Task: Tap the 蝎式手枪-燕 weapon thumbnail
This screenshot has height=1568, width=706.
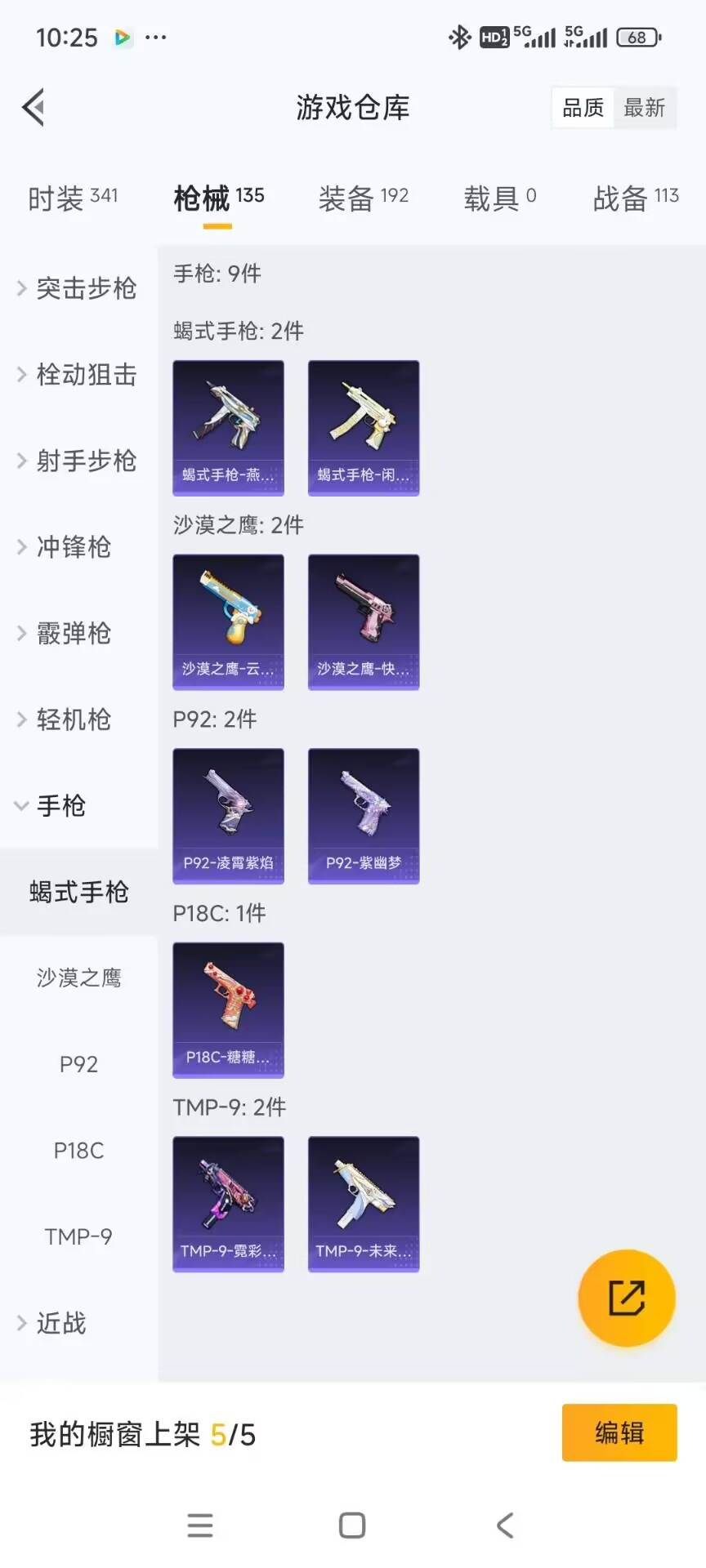Action: click(x=228, y=427)
